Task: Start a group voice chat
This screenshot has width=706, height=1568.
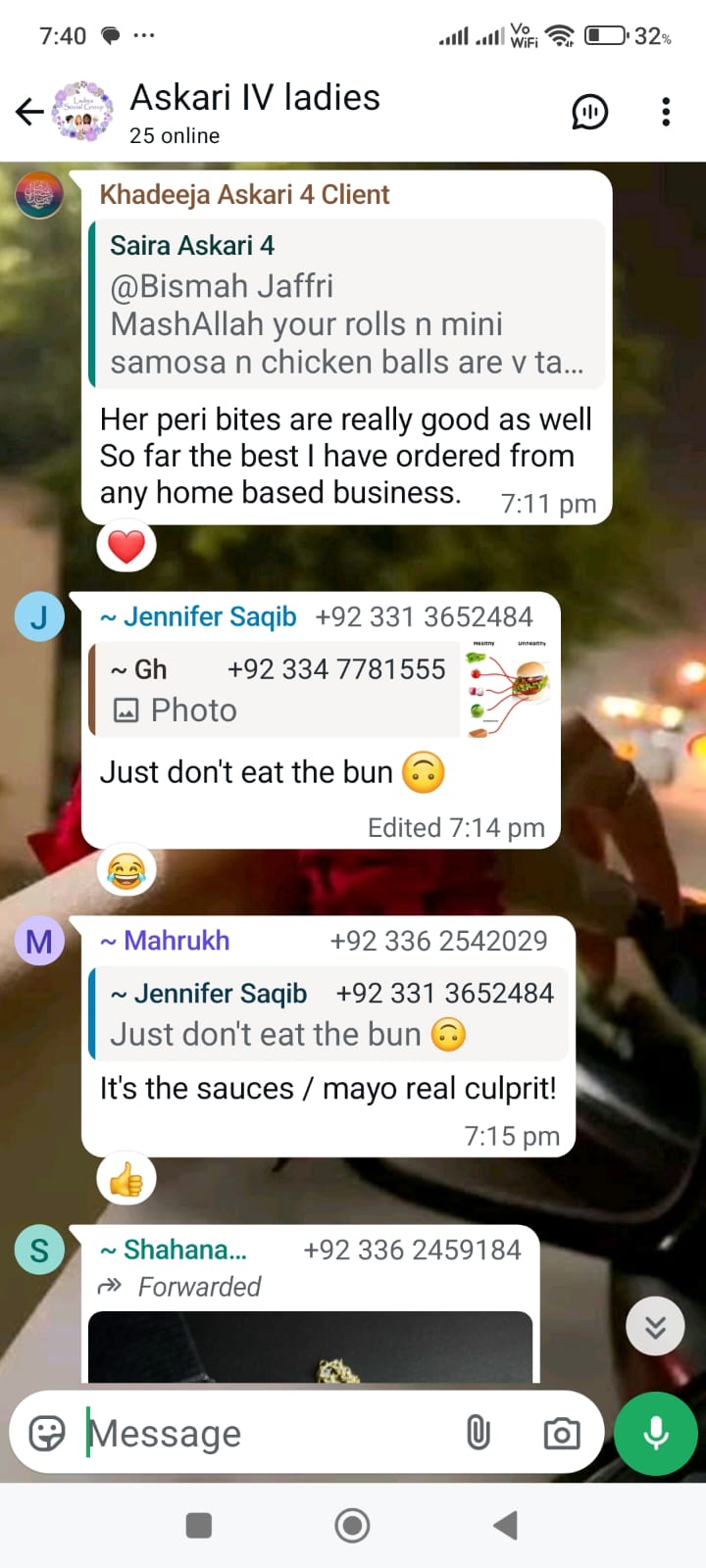Action: coord(589,112)
